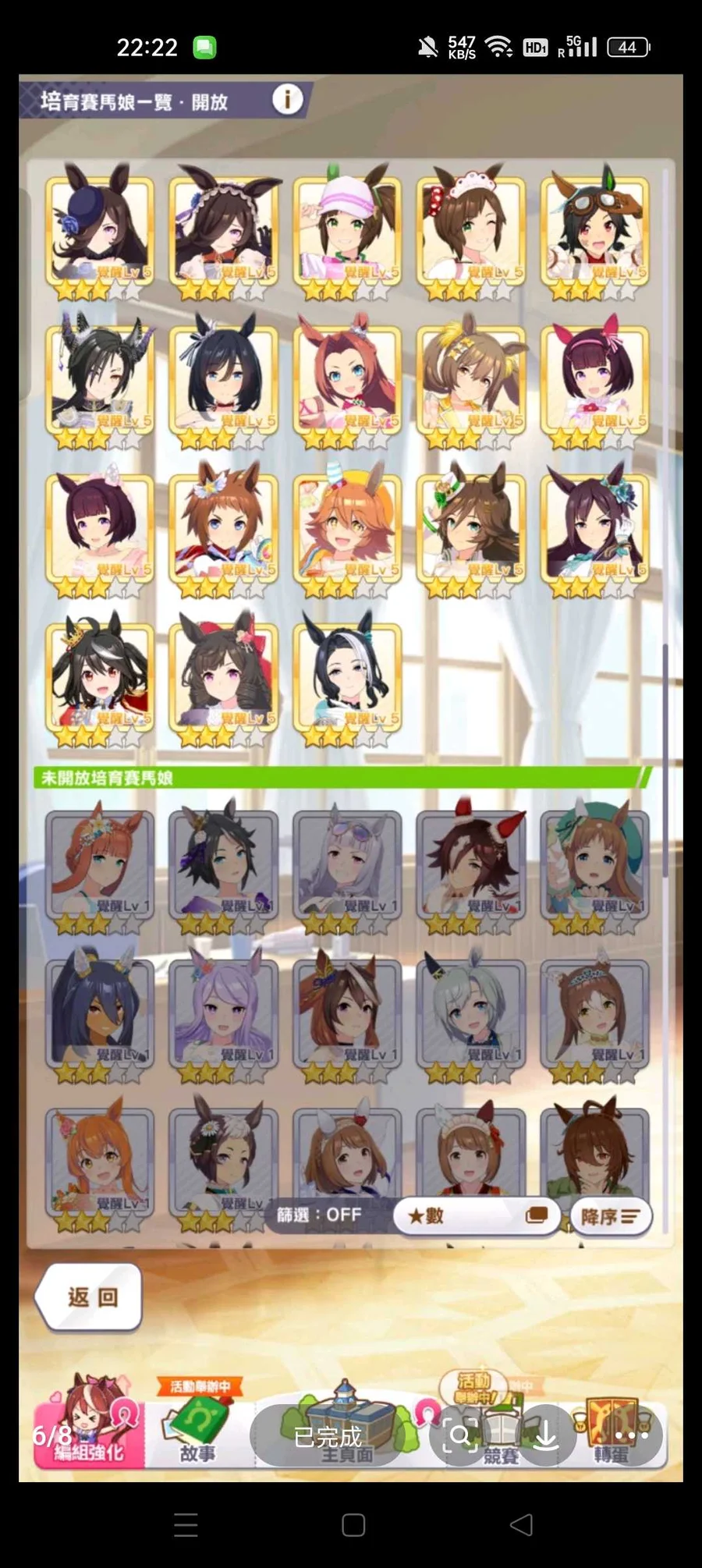
Task: Tap the download icon in floating toolbar
Action: [x=546, y=1435]
